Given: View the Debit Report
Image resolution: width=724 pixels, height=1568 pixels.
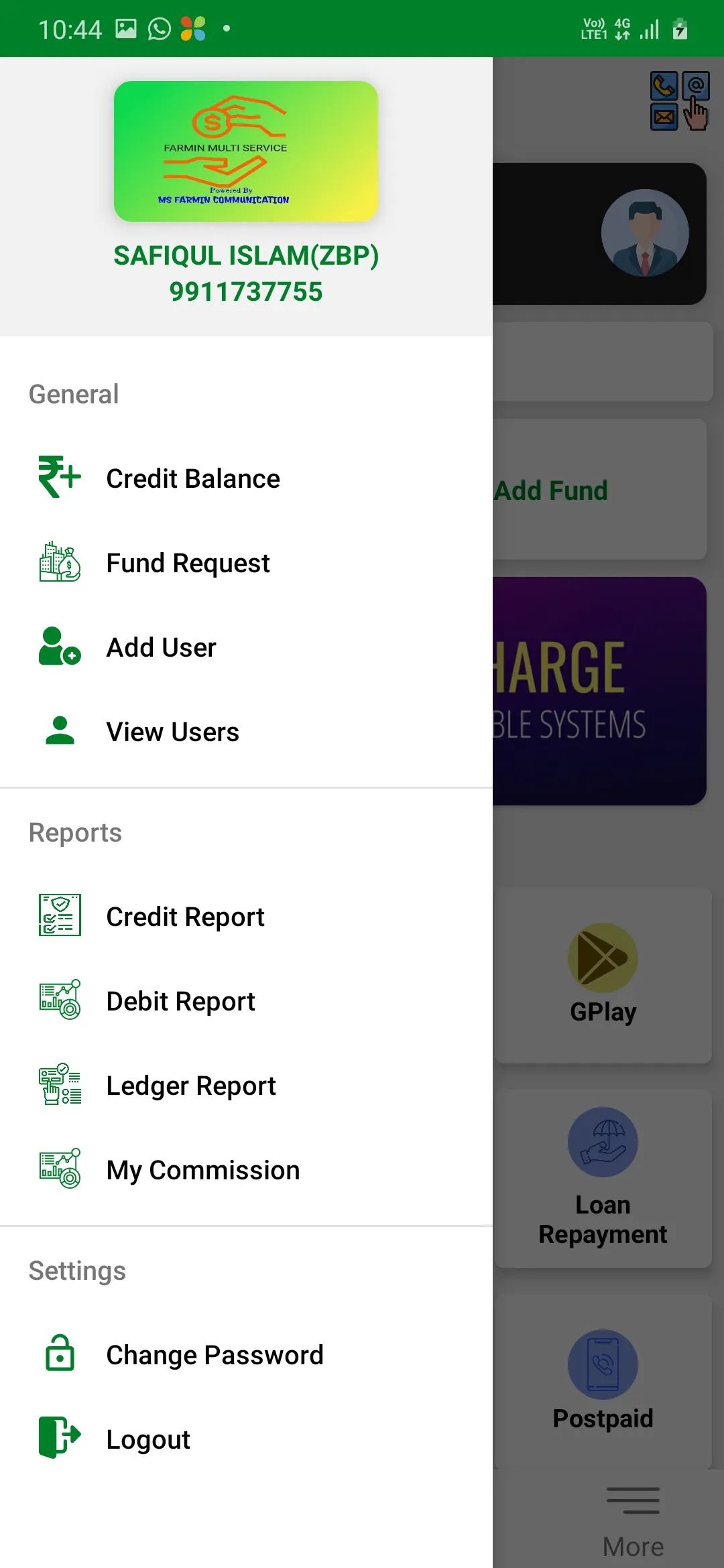Looking at the screenshot, I should point(180,1001).
